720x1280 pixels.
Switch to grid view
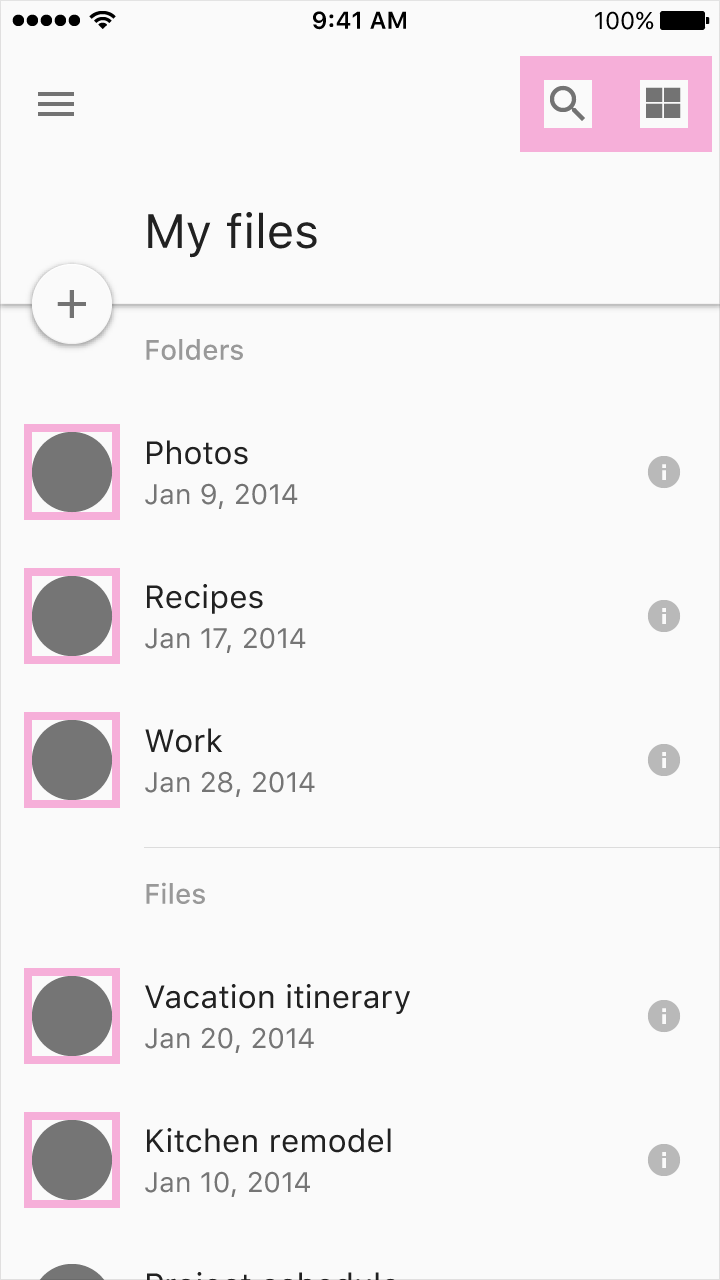click(x=663, y=103)
